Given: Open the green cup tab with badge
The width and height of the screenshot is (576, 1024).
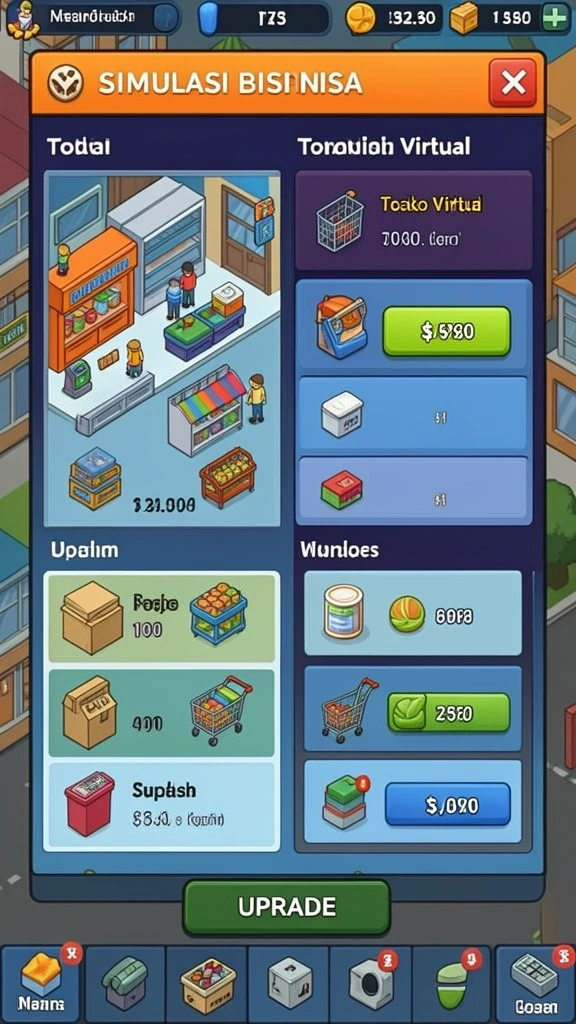Looking at the screenshot, I should tap(452, 984).
